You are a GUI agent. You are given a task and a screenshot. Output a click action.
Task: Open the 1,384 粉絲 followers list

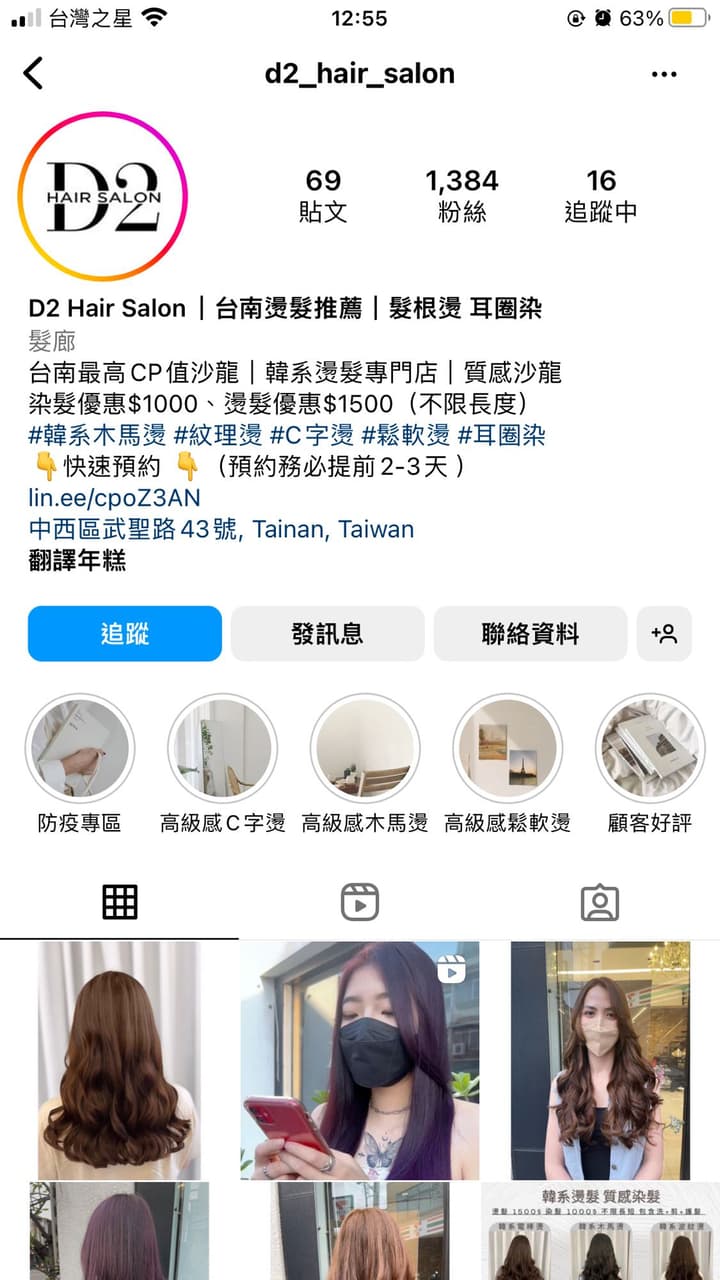pos(462,195)
